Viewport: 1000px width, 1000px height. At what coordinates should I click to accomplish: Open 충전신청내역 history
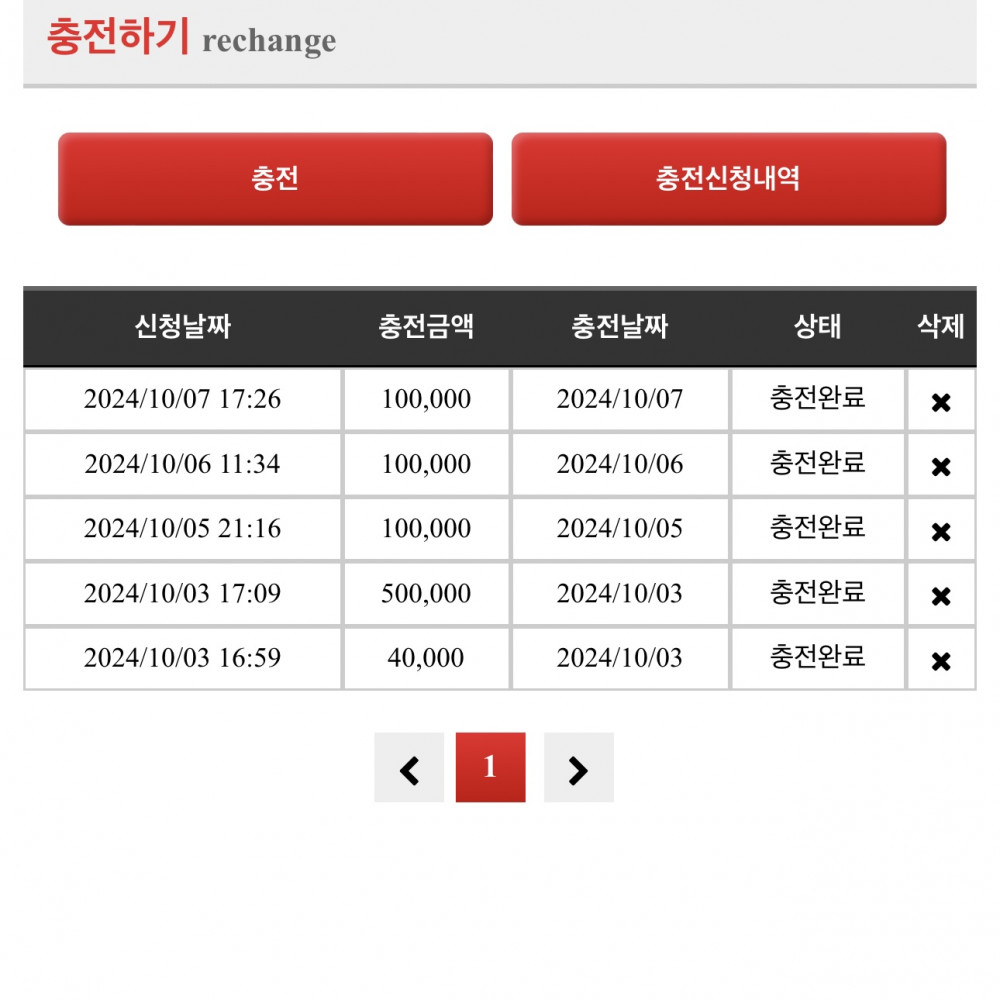click(x=728, y=179)
